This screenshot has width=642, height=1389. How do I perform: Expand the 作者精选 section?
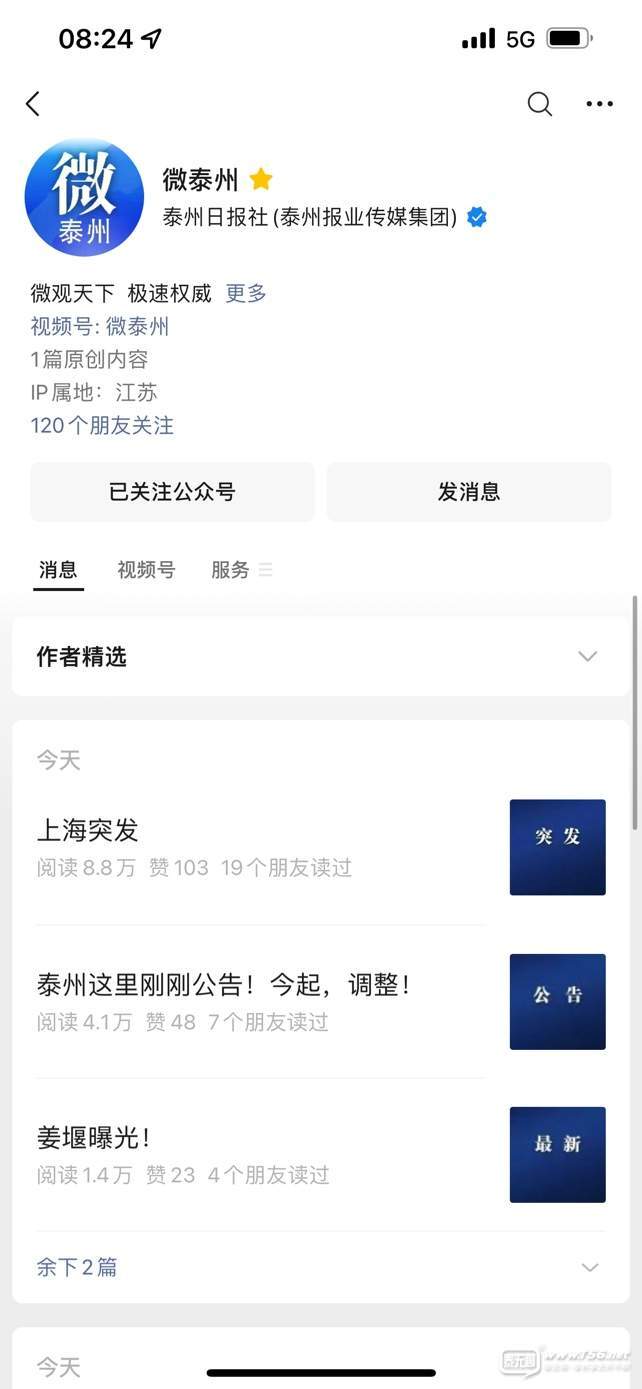tap(321, 656)
